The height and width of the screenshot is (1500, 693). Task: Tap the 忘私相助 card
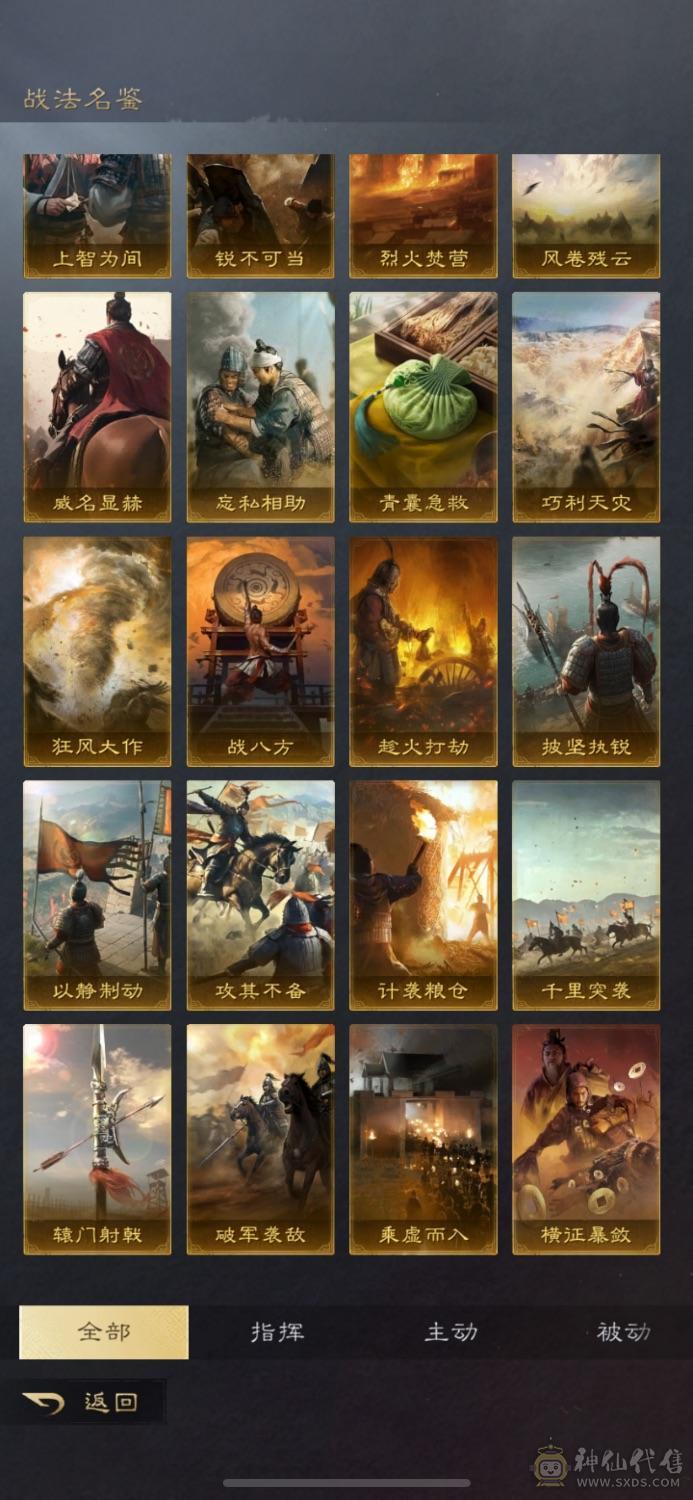click(x=260, y=407)
